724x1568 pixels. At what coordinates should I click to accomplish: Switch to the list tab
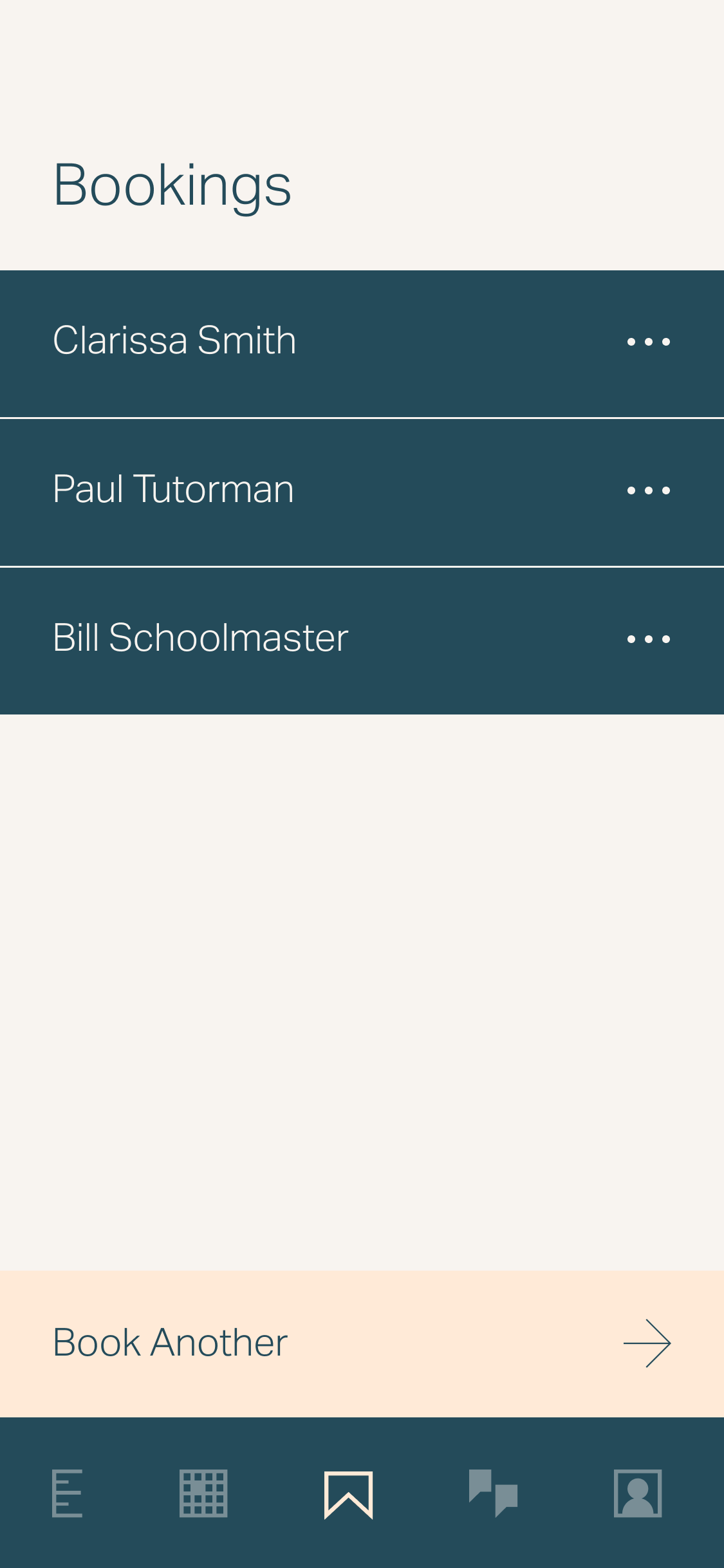click(x=67, y=1493)
